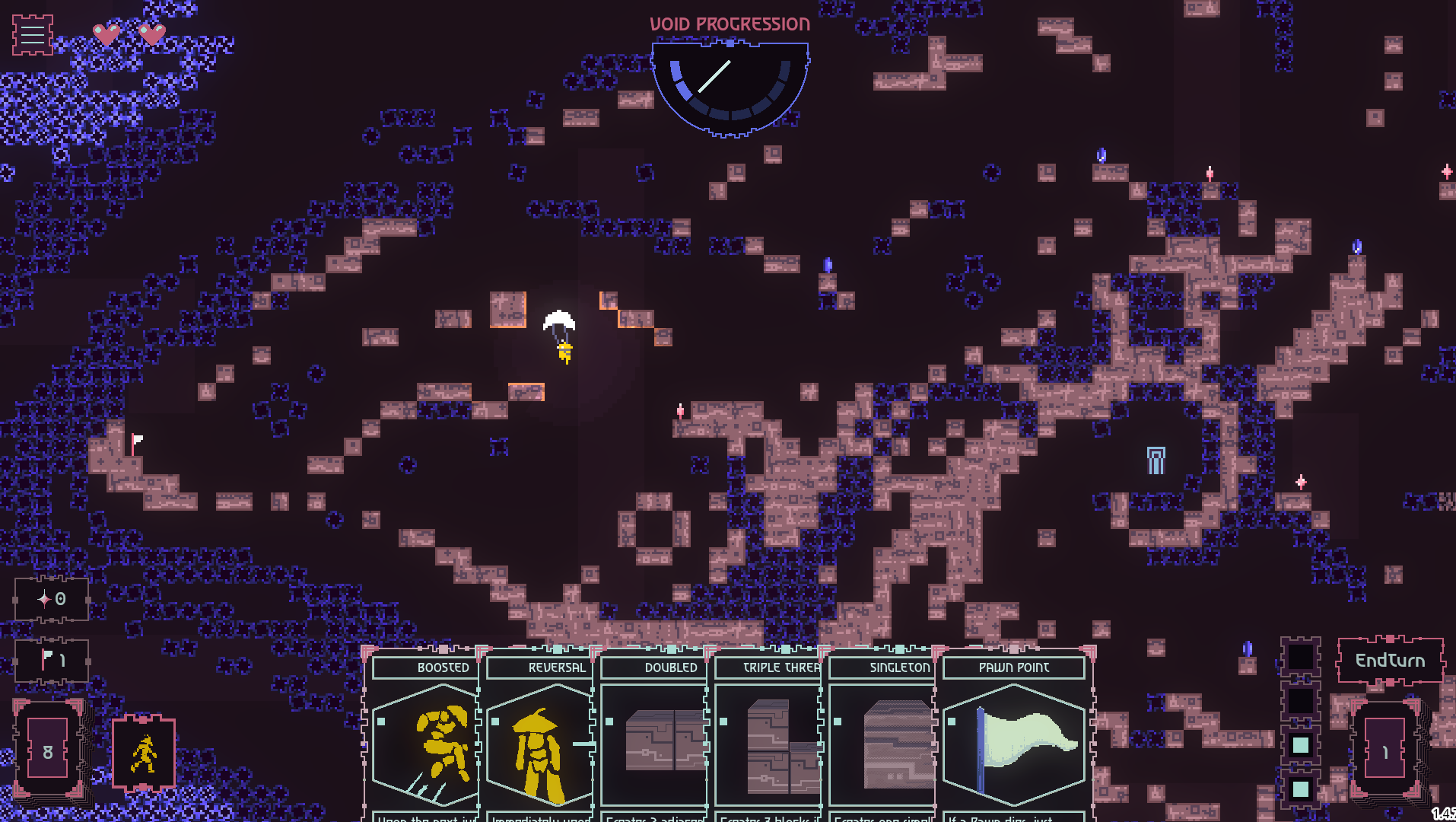The height and width of the screenshot is (822, 1456).
Task: Open the discard pile showing 1
Action: 1384,751
